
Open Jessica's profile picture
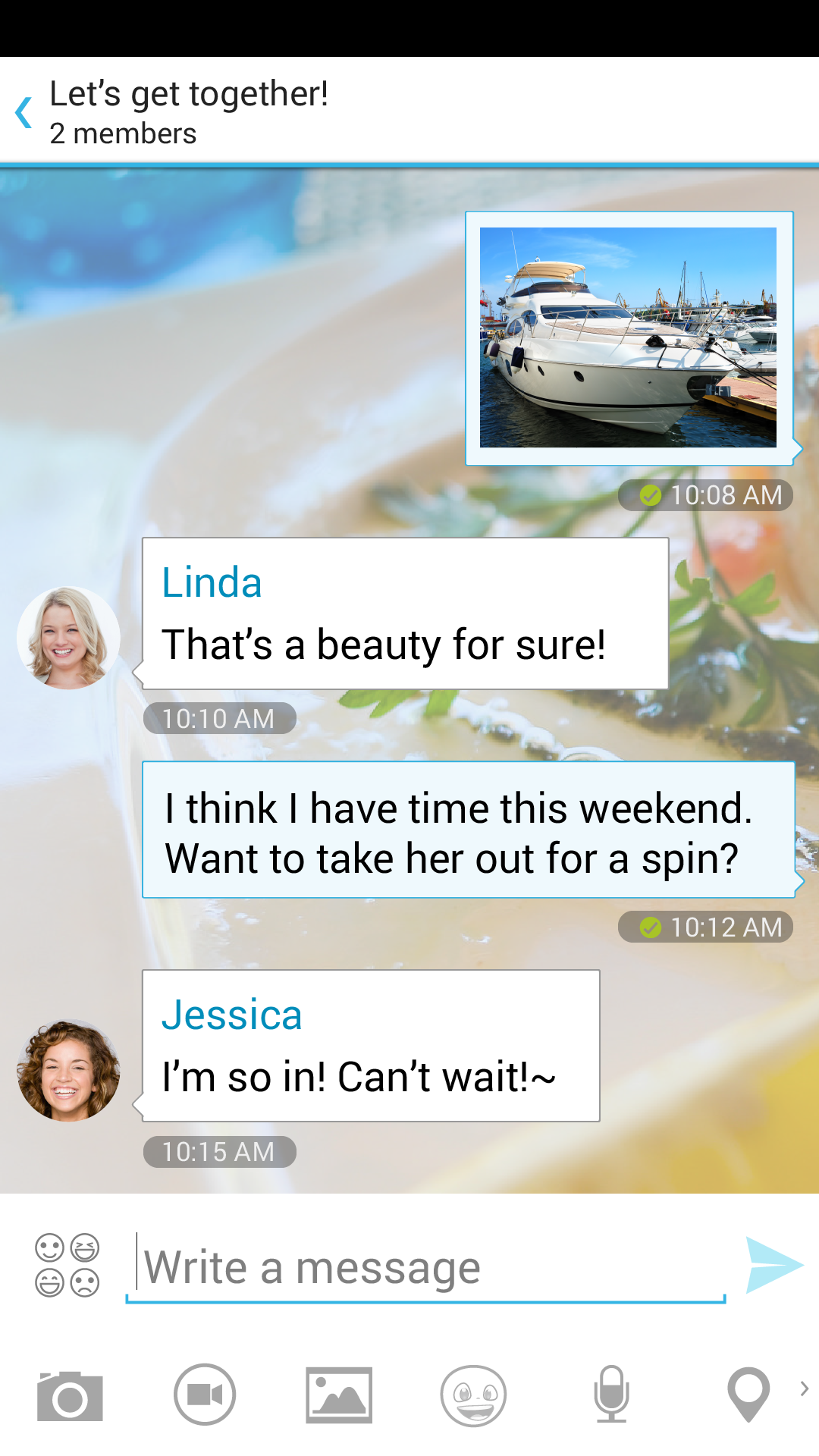coord(67,1071)
